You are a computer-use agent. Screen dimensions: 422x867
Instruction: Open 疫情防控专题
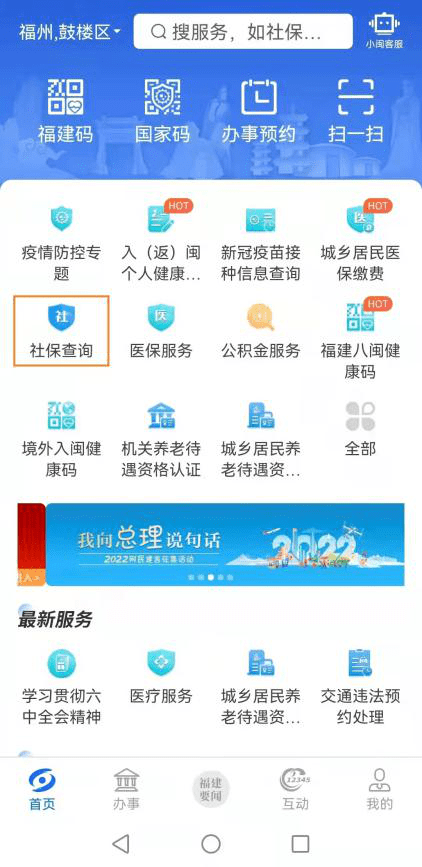(x=61, y=243)
